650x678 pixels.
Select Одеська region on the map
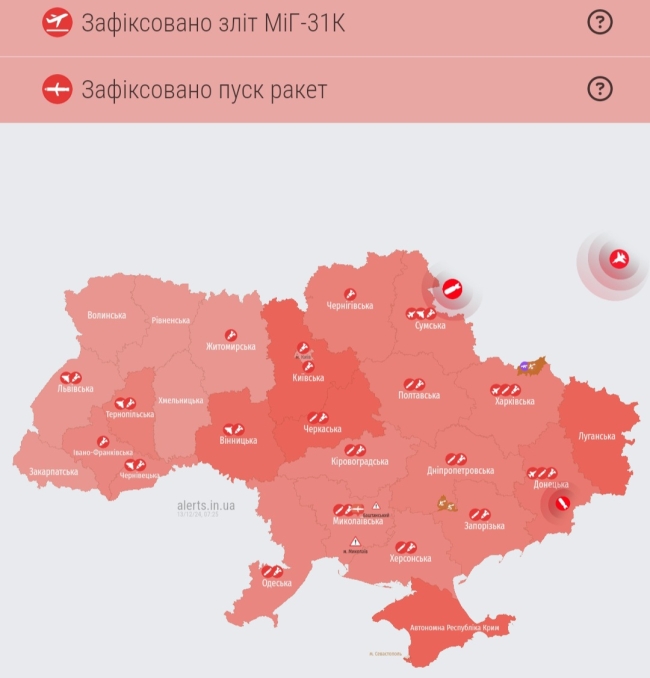[x=276, y=582]
